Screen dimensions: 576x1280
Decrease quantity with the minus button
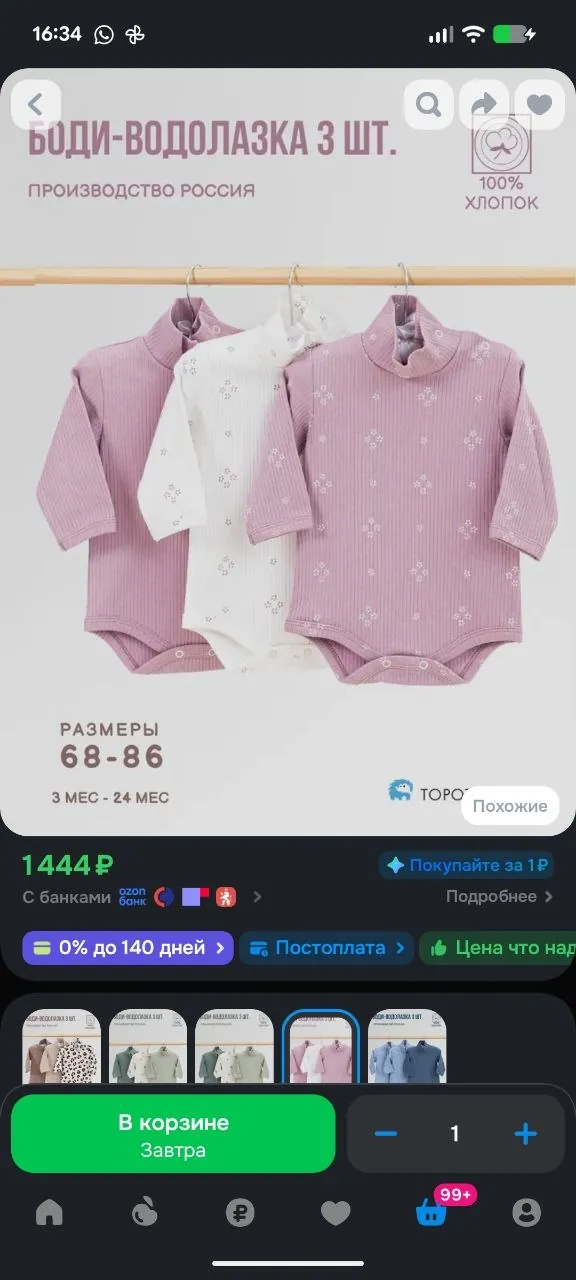click(x=386, y=1134)
